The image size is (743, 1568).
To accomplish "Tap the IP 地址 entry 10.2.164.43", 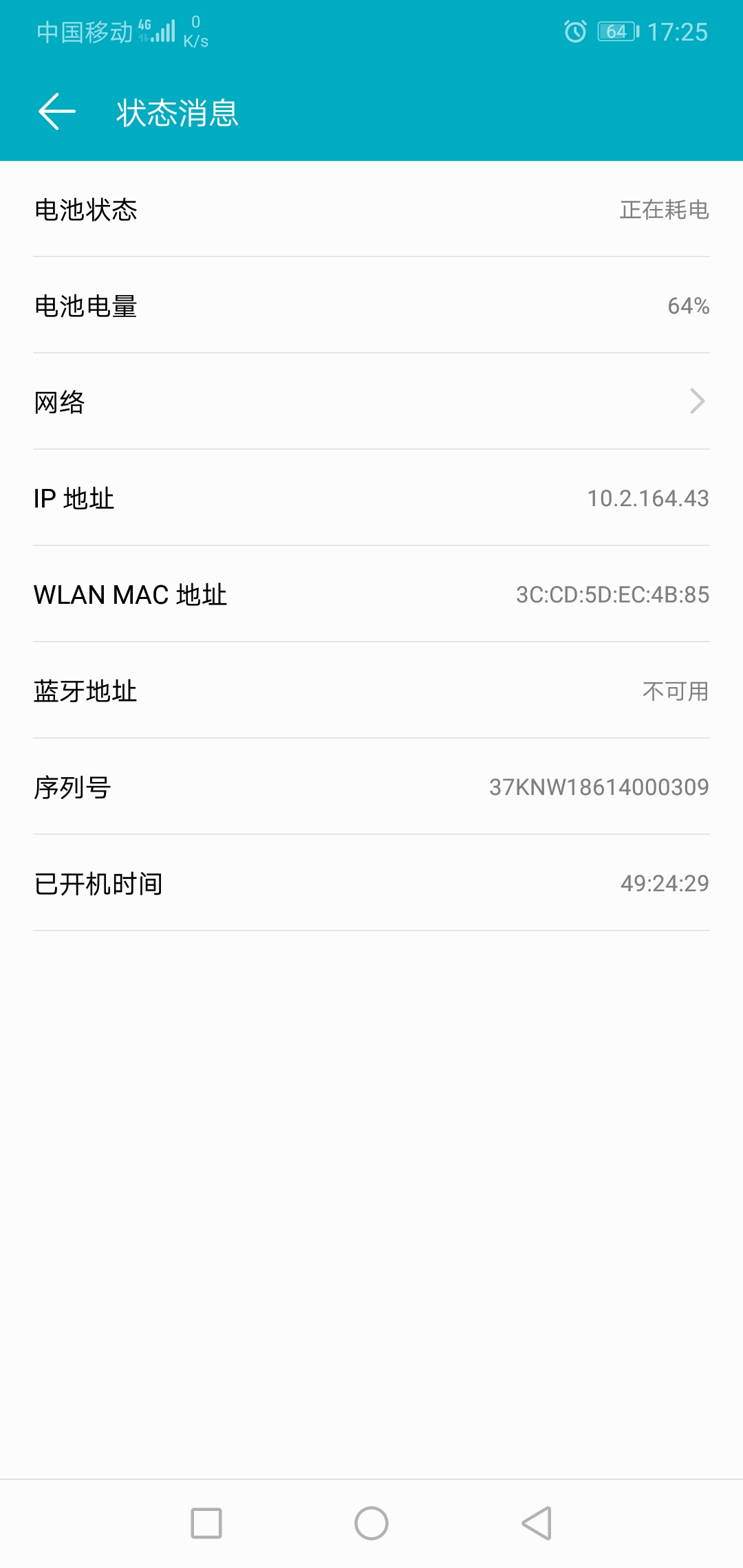I will point(647,500).
